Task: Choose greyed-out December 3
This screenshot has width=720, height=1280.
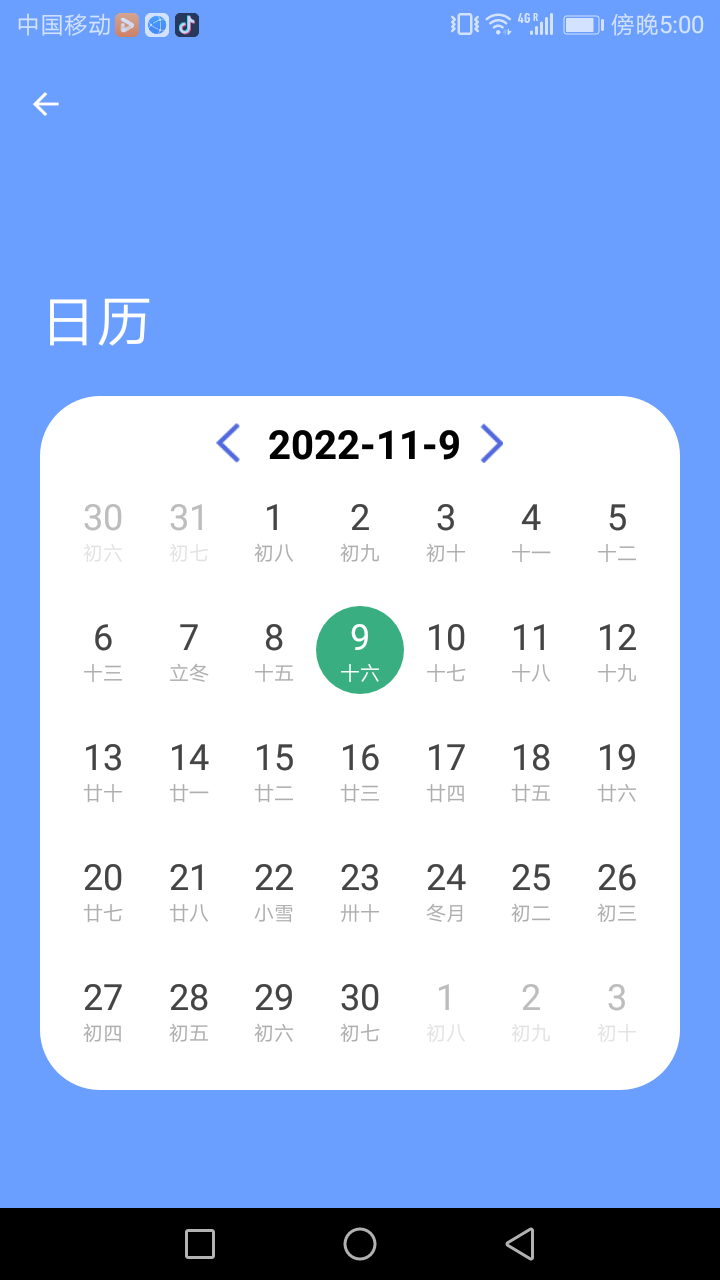Action: pos(617,1010)
